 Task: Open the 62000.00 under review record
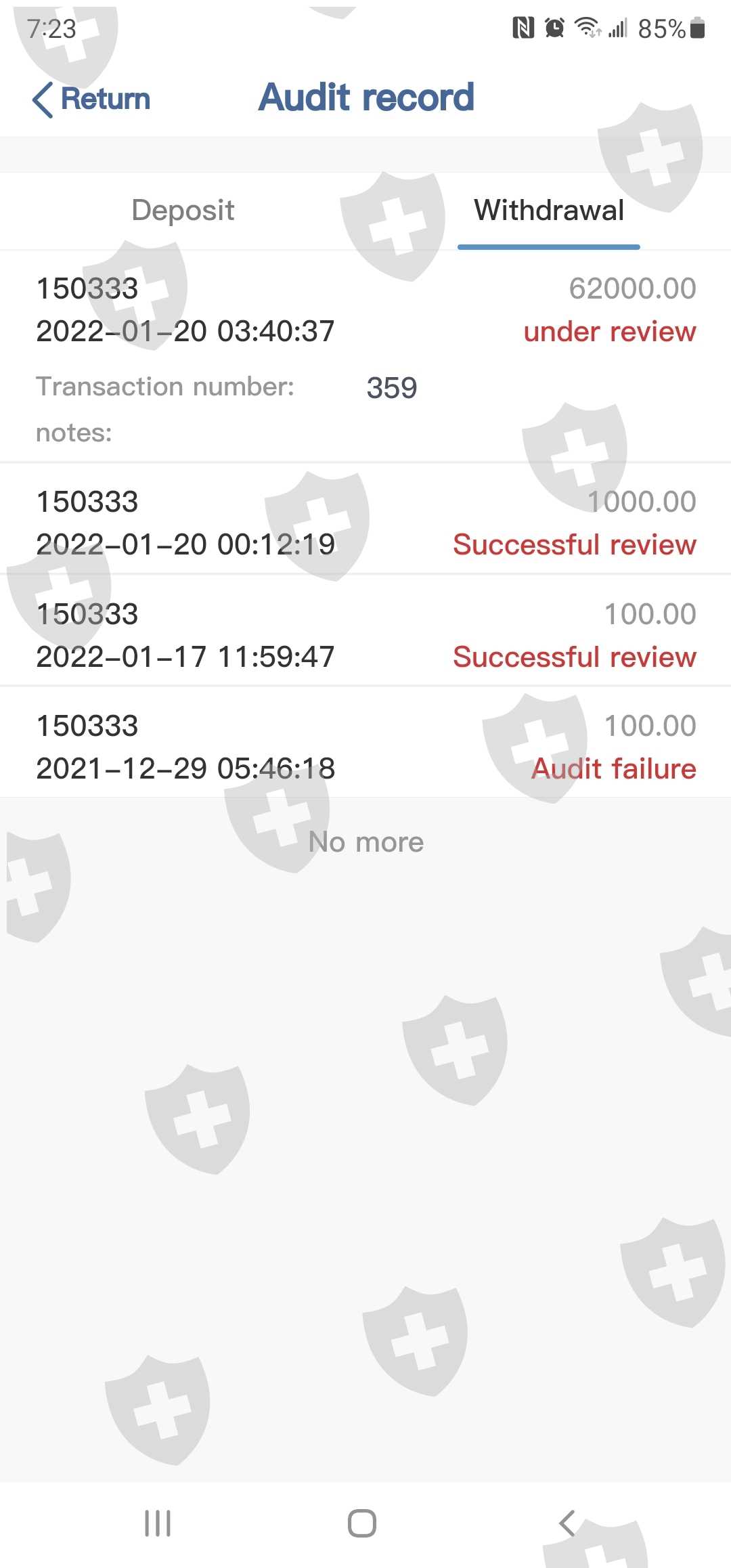(x=365, y=310)
